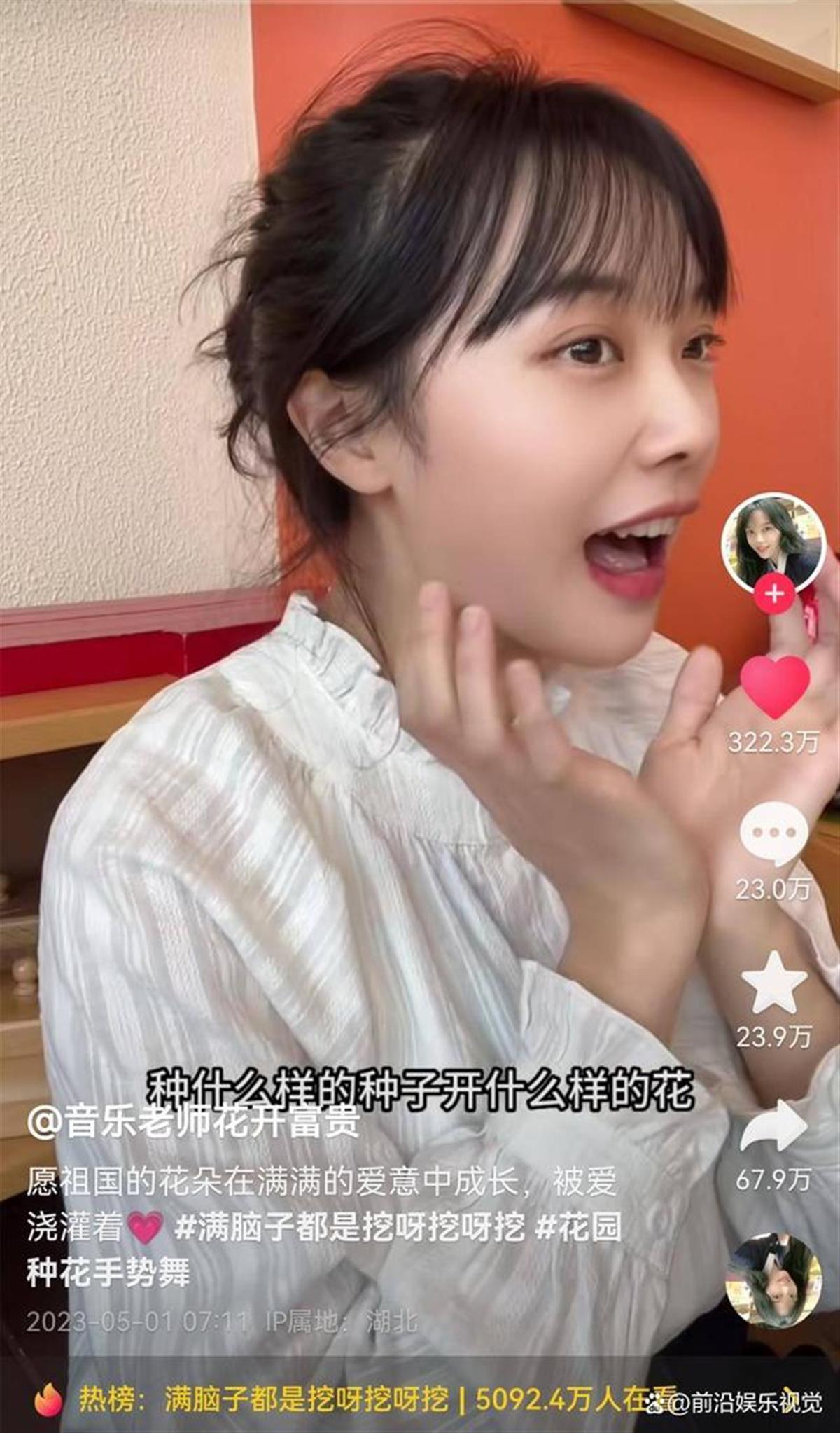Open the creator's profile avatar

pyautogui.click(x=773, y=544)
